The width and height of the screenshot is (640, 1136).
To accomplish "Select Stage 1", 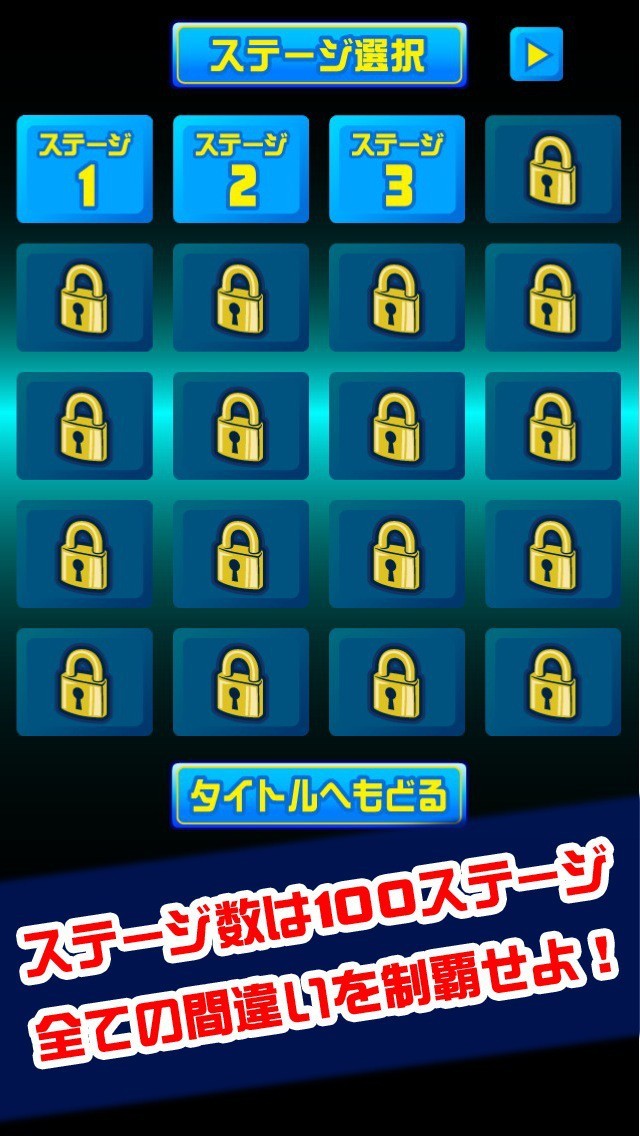I will 85,169.
